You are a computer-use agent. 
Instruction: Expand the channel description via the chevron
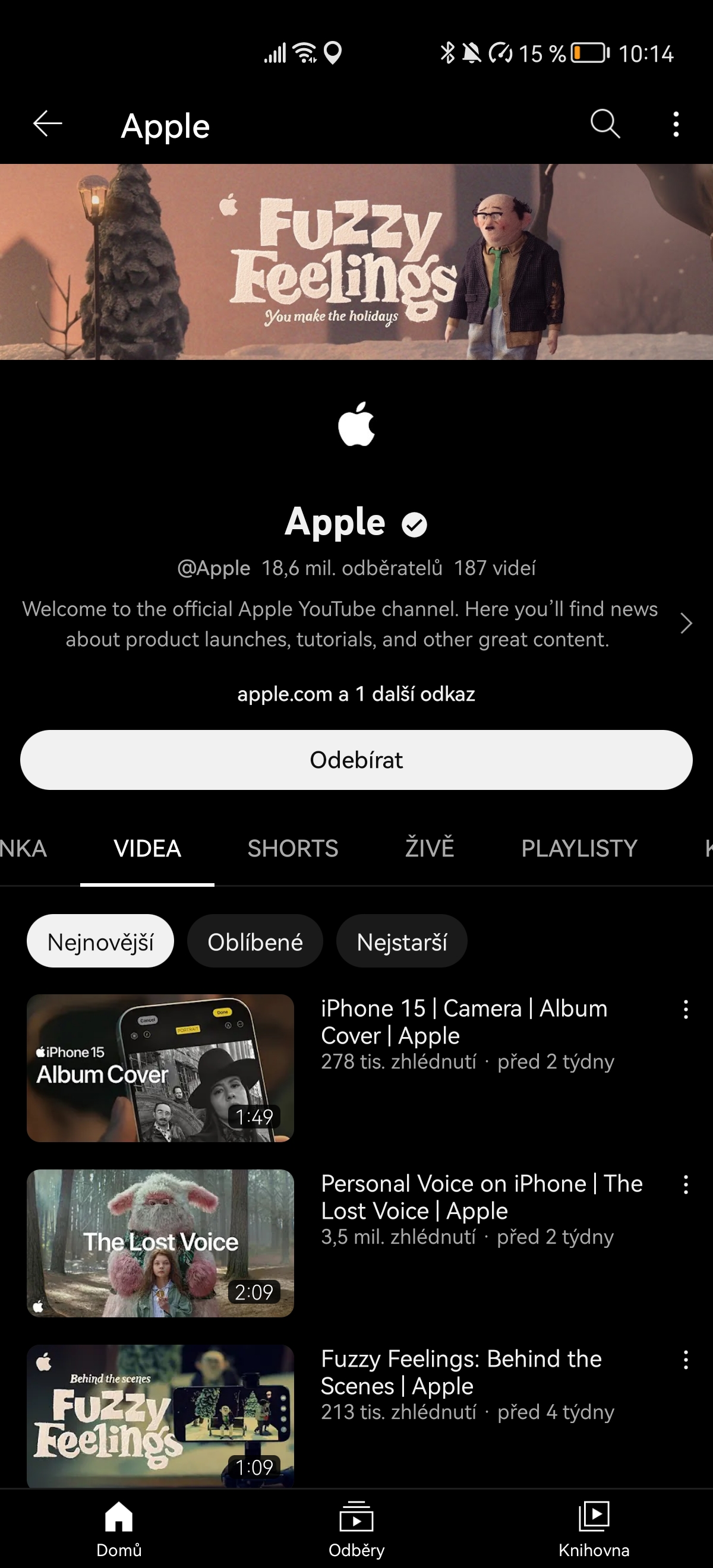pos(686,623)
